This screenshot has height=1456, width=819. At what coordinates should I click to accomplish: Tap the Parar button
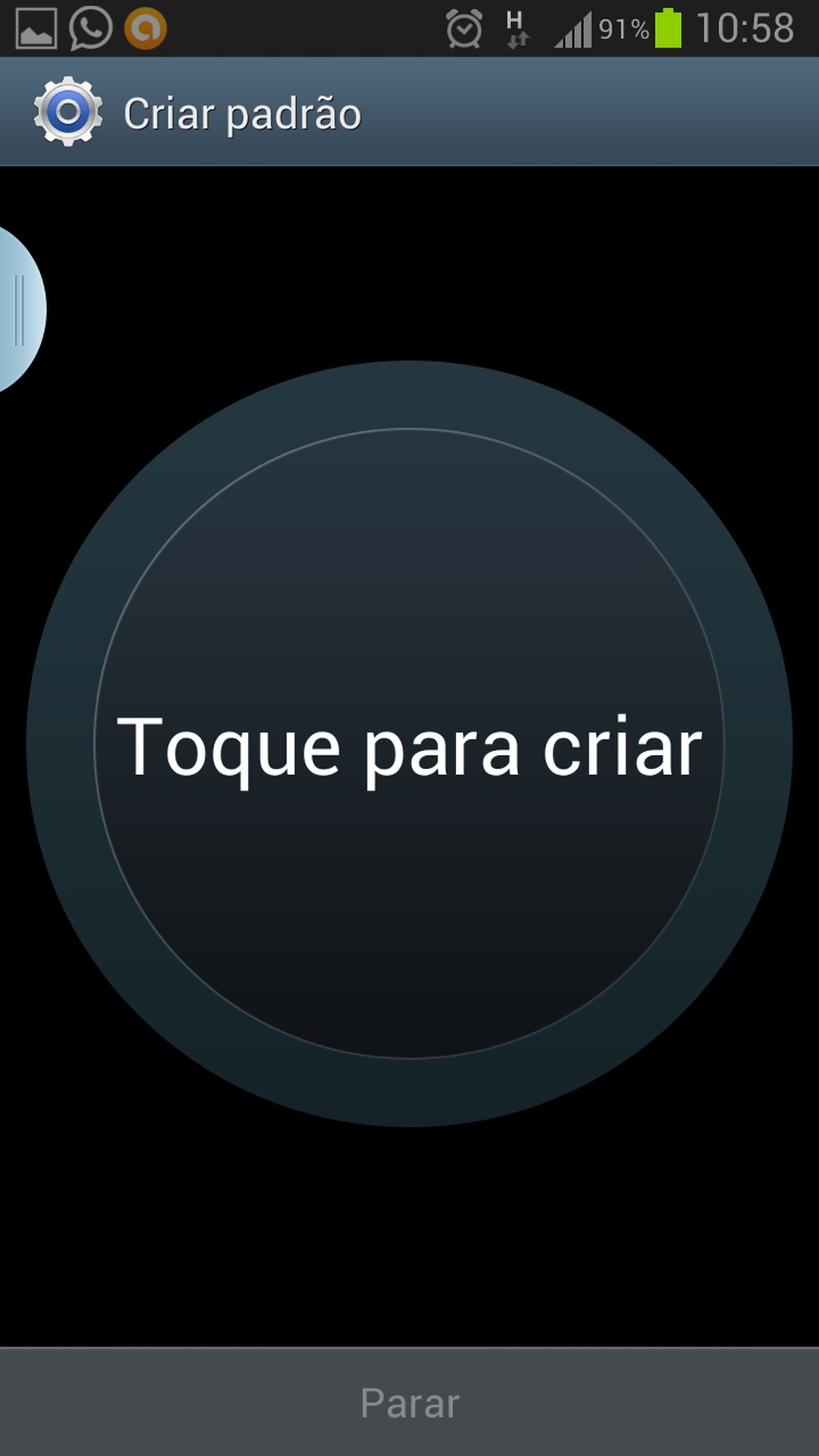pos(409,1403)
